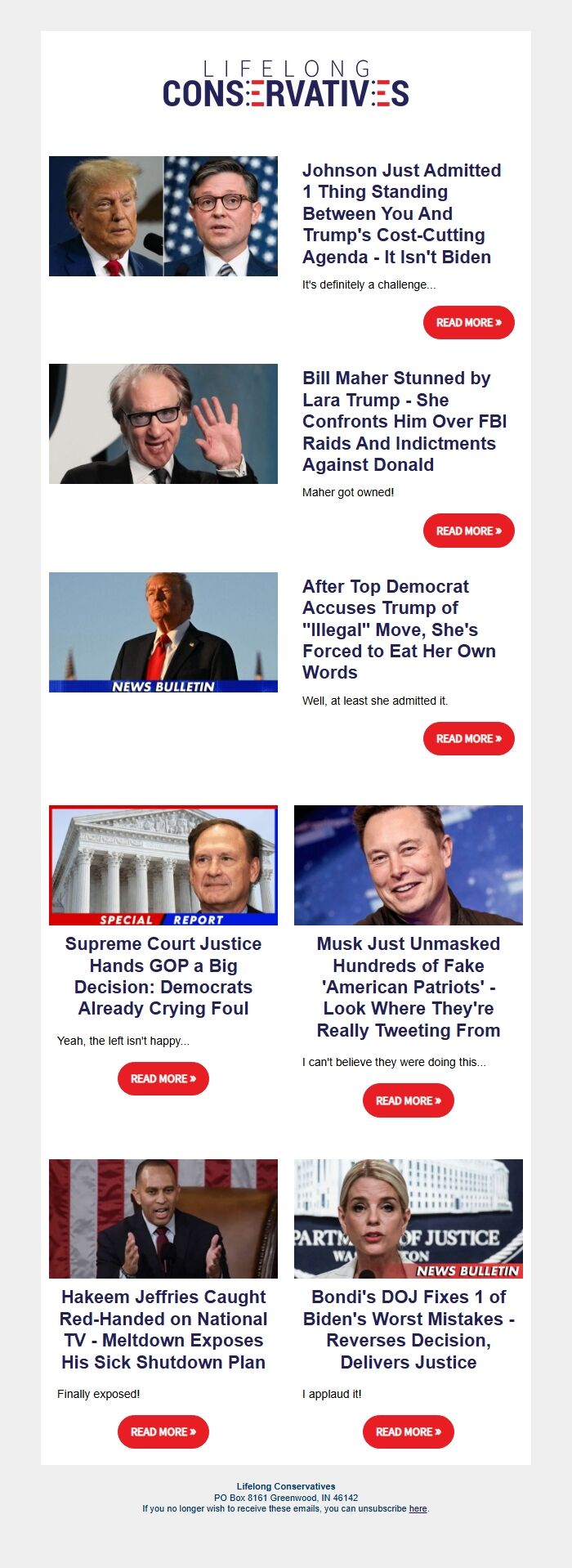Tap Read More under the Johnson cost-cutting story

pos(468,323)
